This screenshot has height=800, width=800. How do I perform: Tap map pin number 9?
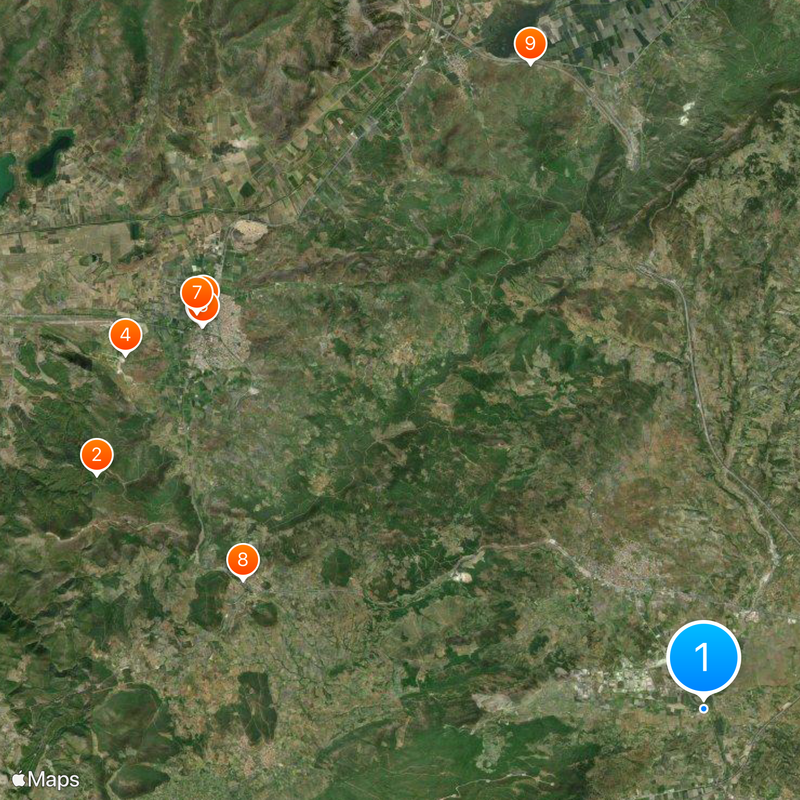(530, 44)
